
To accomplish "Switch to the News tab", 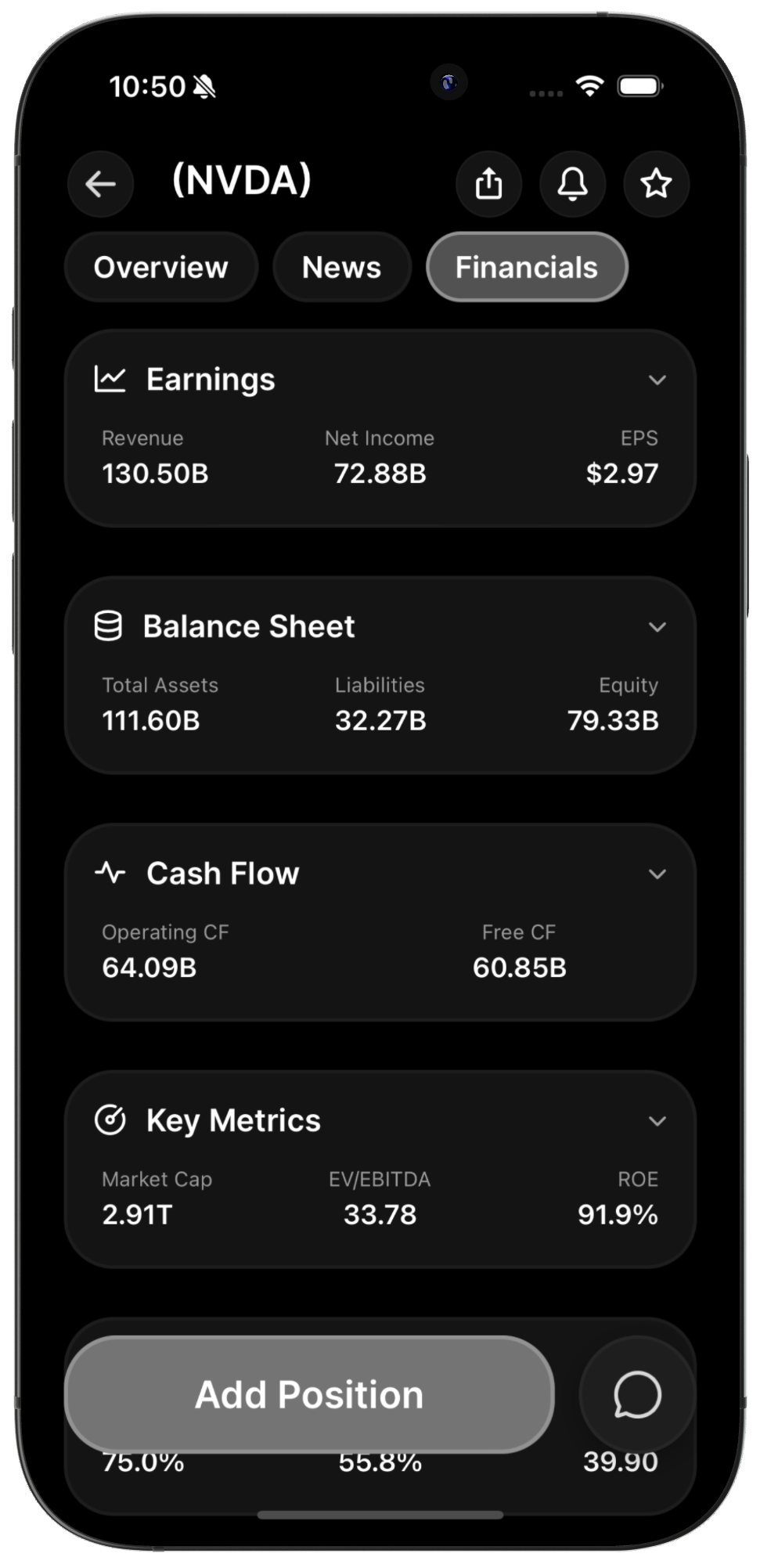I will tap(341, 267).
